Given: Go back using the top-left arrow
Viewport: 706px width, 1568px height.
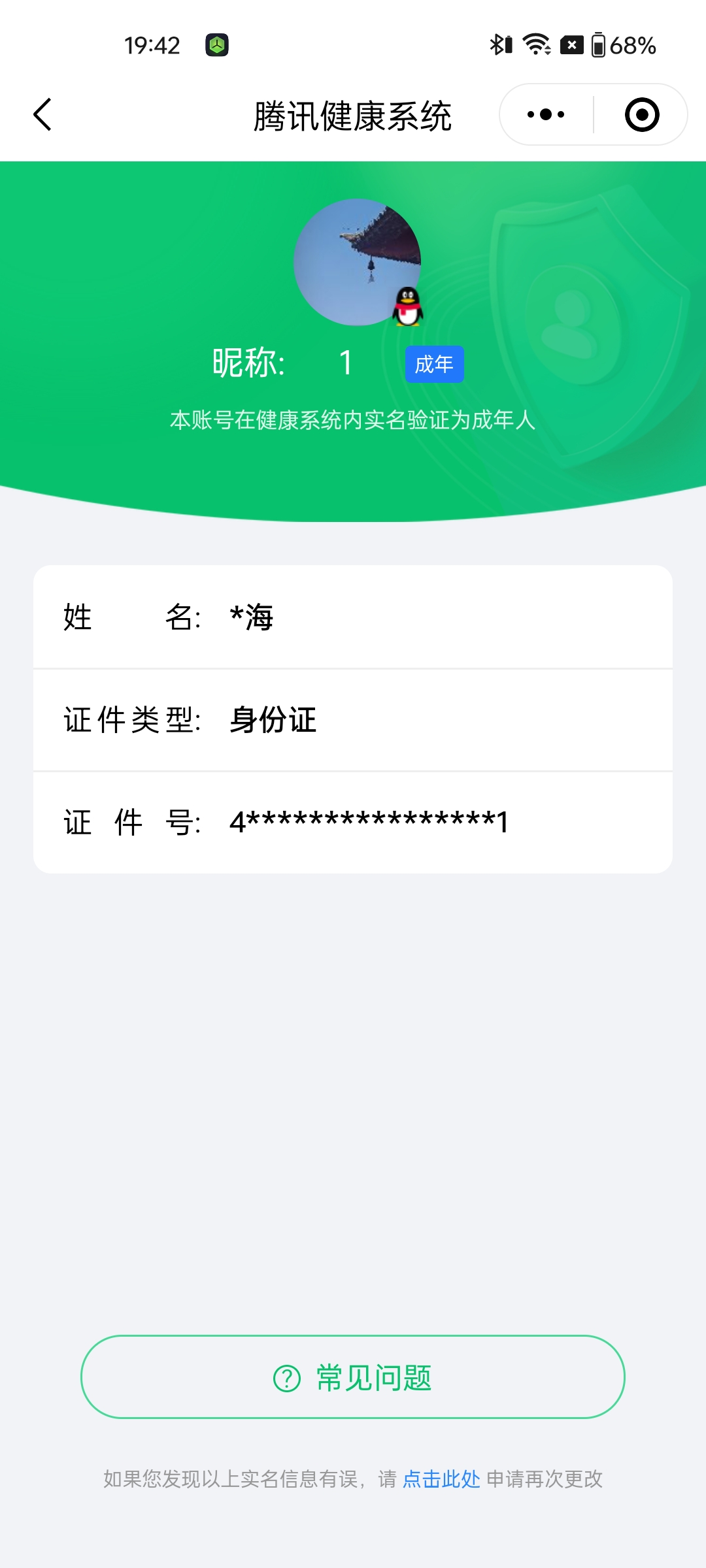Looking at the screenshot, I should [x=42, y=115].
